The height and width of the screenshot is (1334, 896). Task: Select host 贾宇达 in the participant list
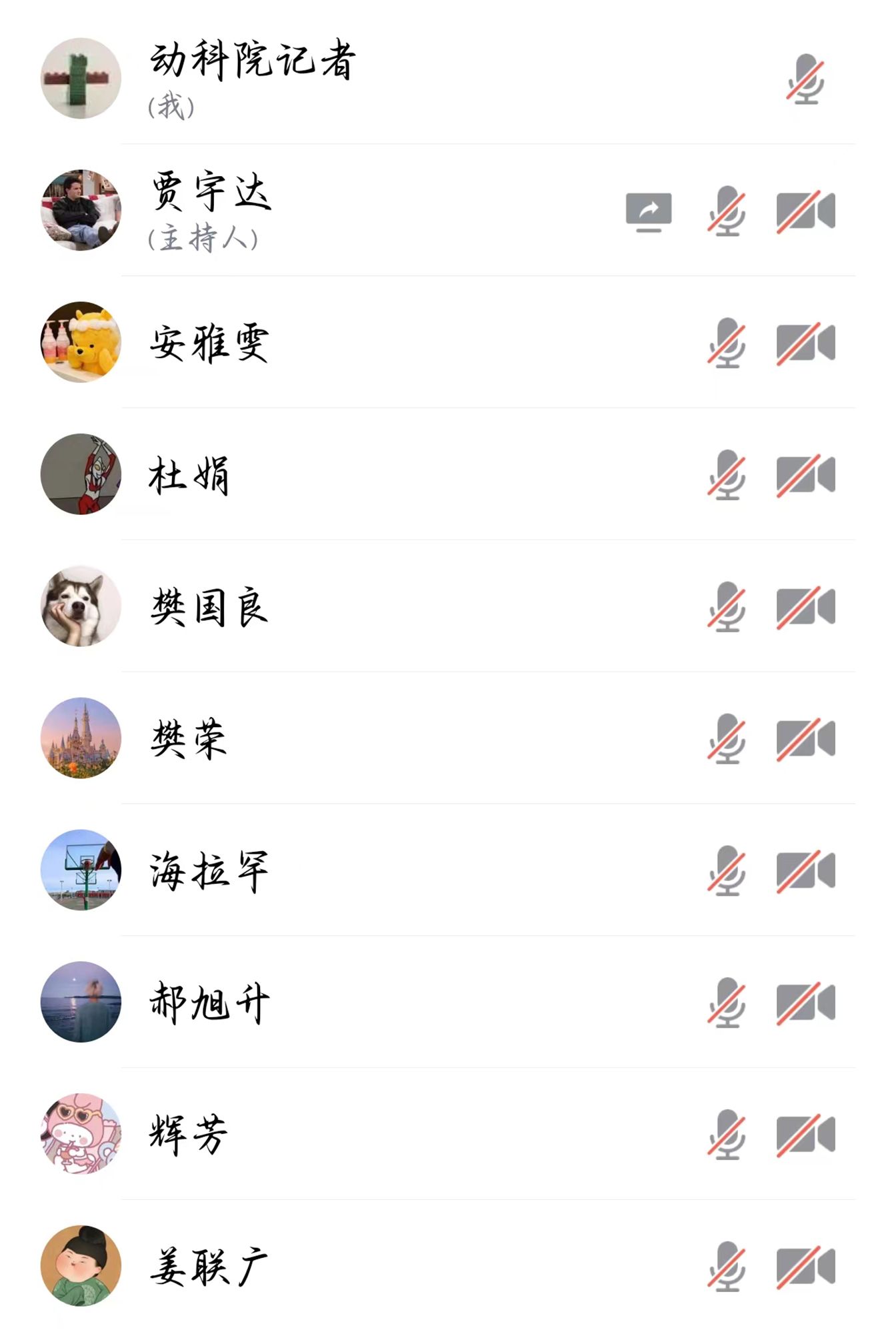pos(211,210)
